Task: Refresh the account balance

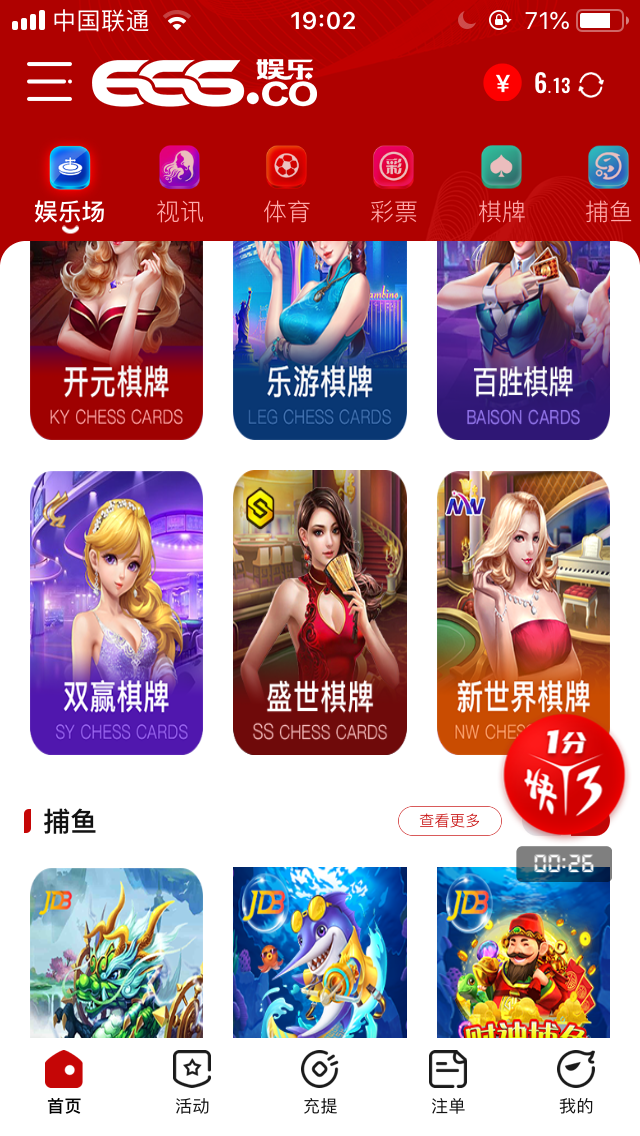Action: click(x=591, y=85)
